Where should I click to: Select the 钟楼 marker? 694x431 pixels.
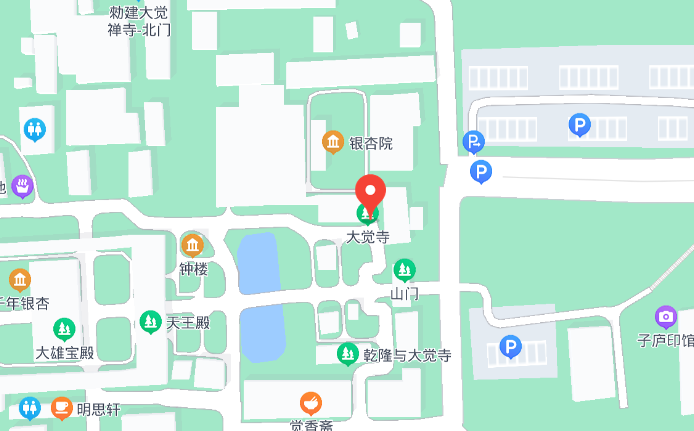point(192,245)
